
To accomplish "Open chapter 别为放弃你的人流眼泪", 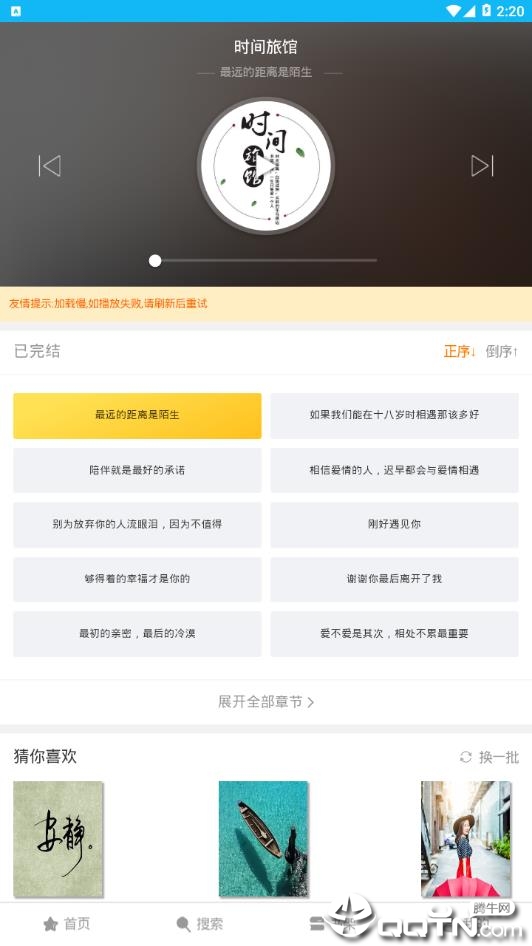I will point(138,524).
